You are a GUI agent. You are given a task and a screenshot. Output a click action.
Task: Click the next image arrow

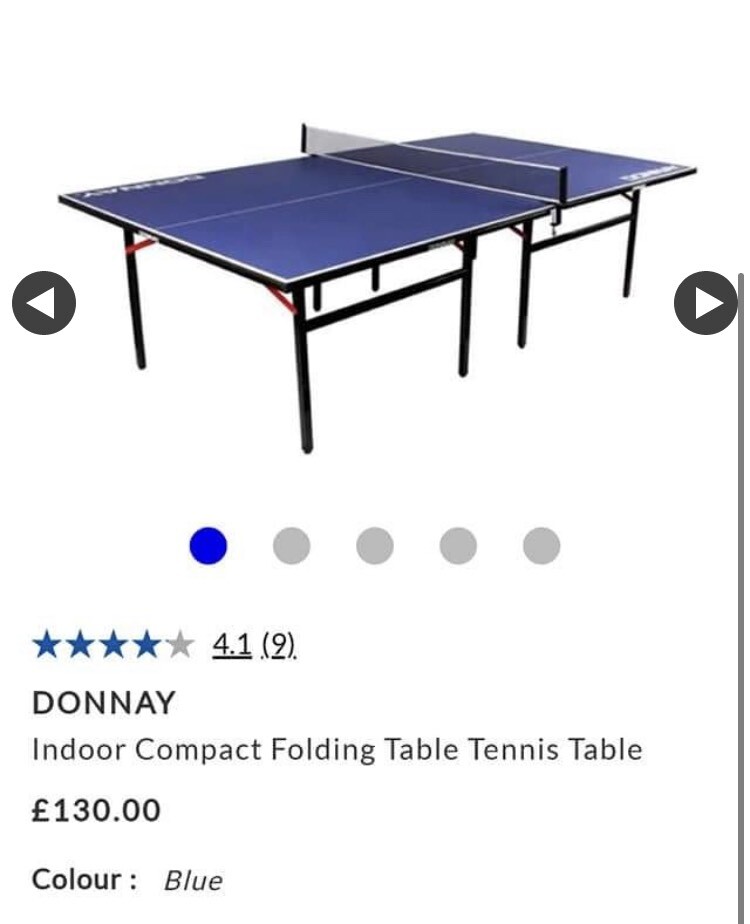tap(706, 301)
